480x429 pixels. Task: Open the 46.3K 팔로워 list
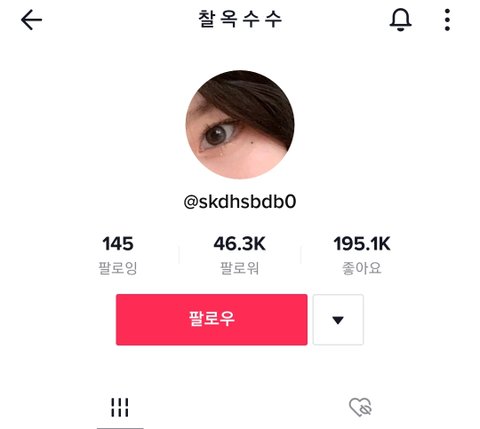pyautogui.click(x=240, y=255)
